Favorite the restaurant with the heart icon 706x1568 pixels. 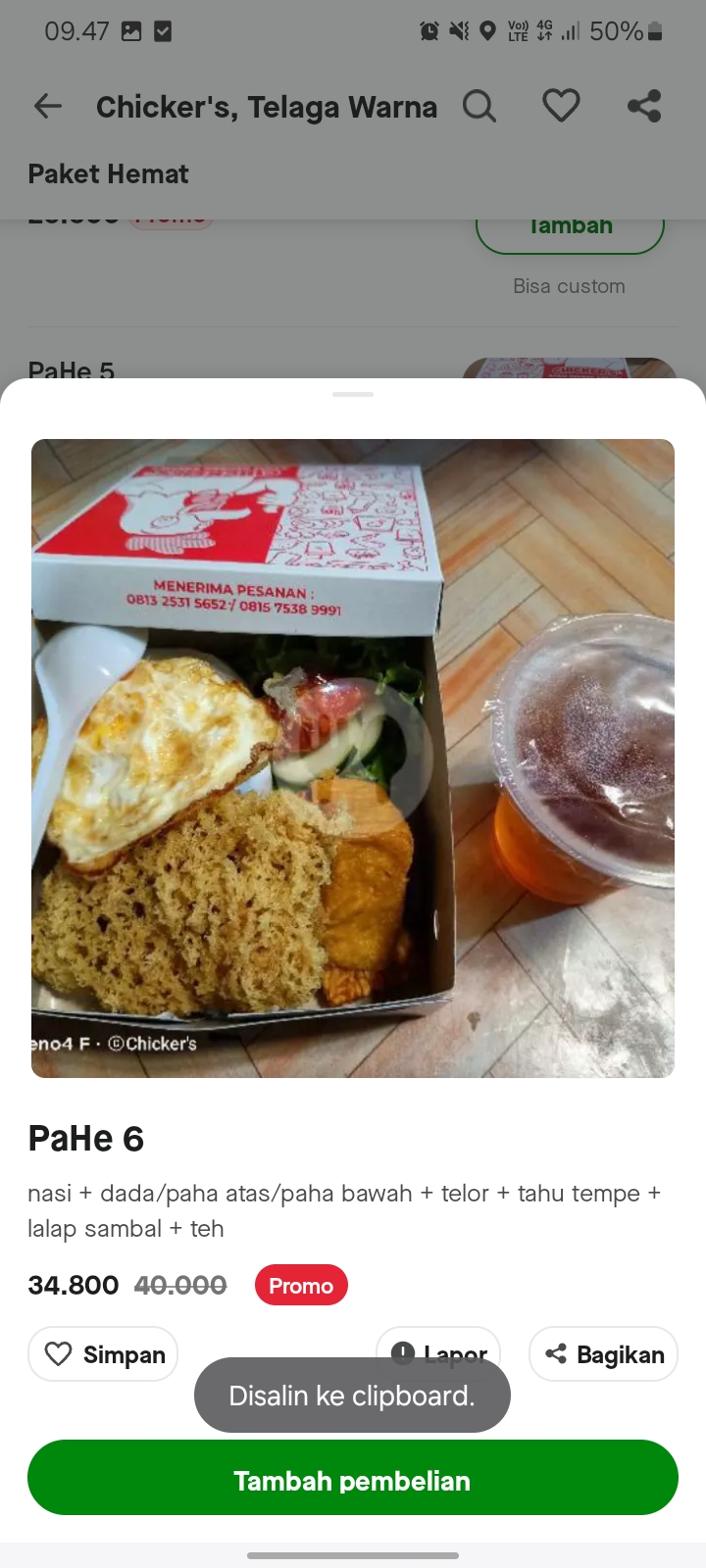tap(561, 106)
